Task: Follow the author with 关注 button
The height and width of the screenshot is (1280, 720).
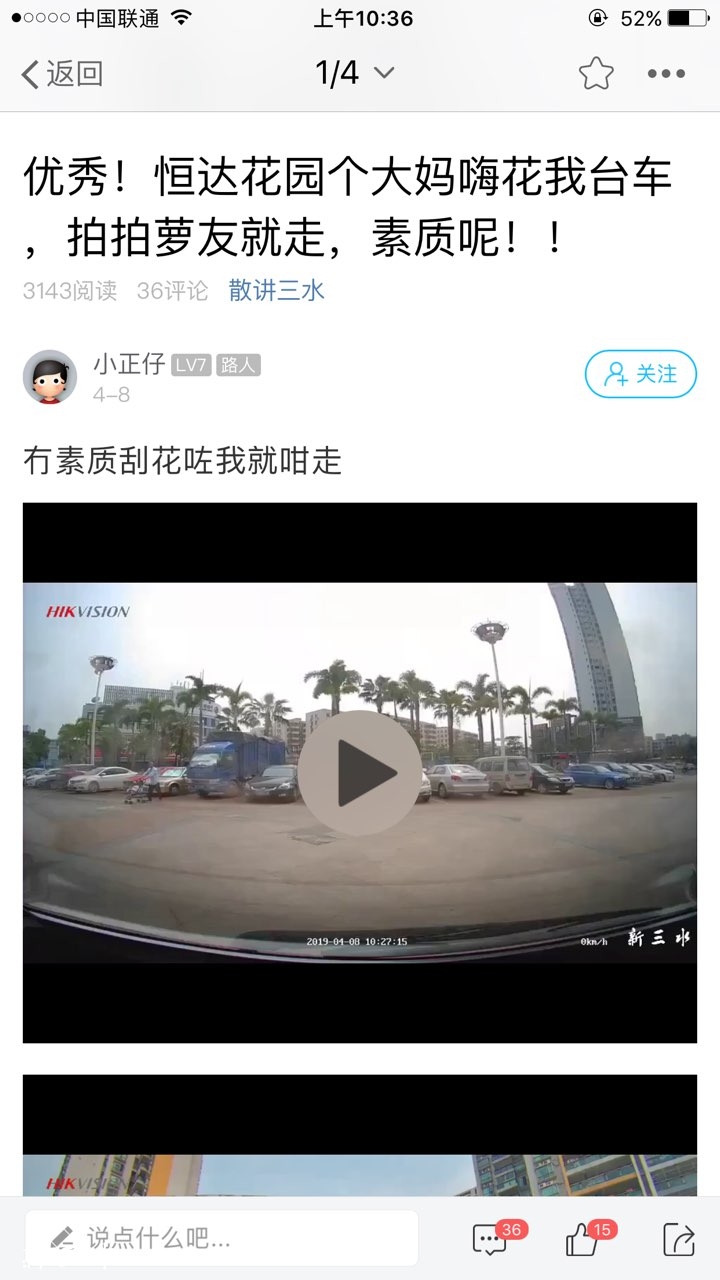Action: click(x=640, y=374)
